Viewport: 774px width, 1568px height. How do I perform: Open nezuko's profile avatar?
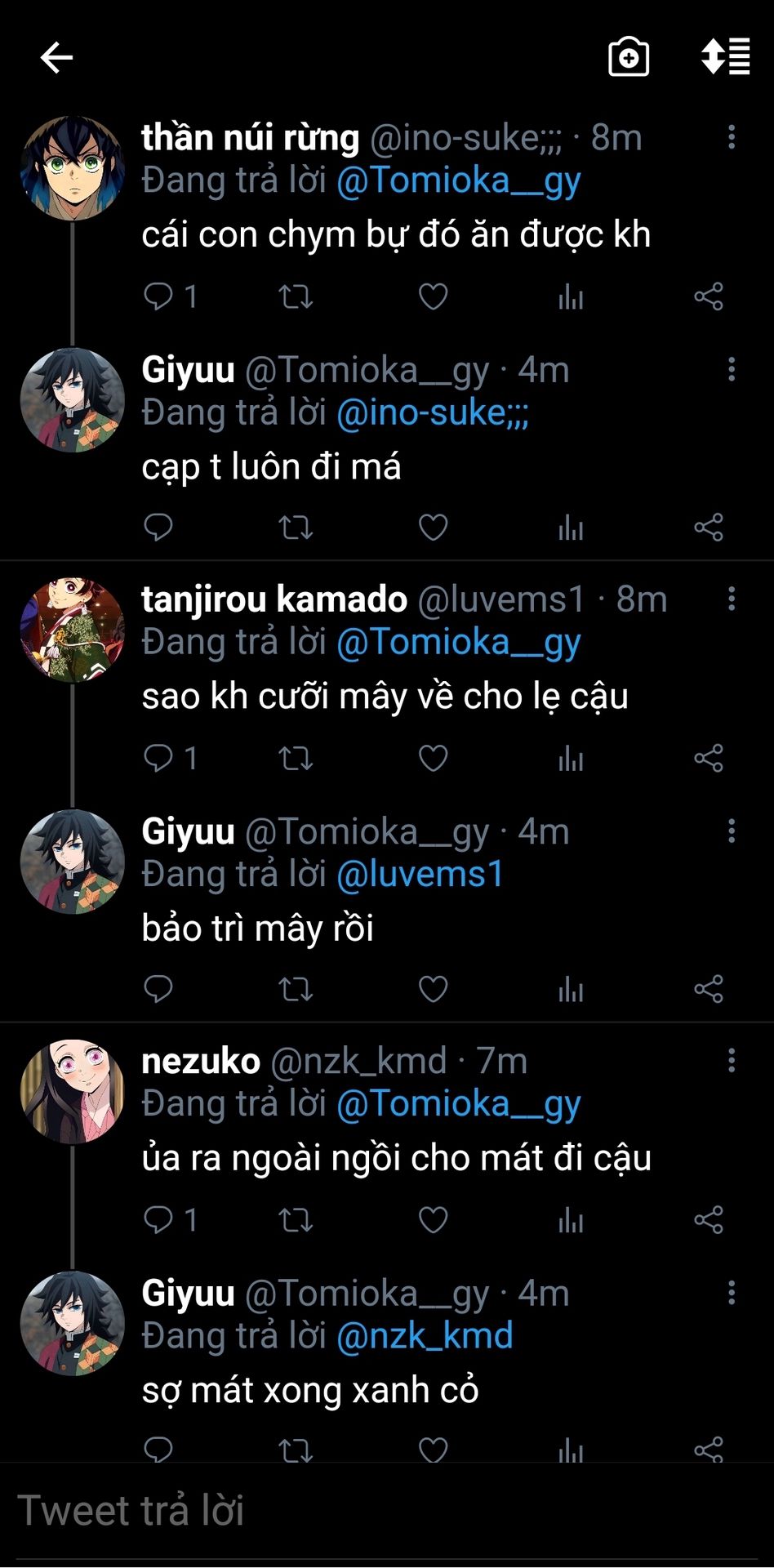pos(73,1091)
